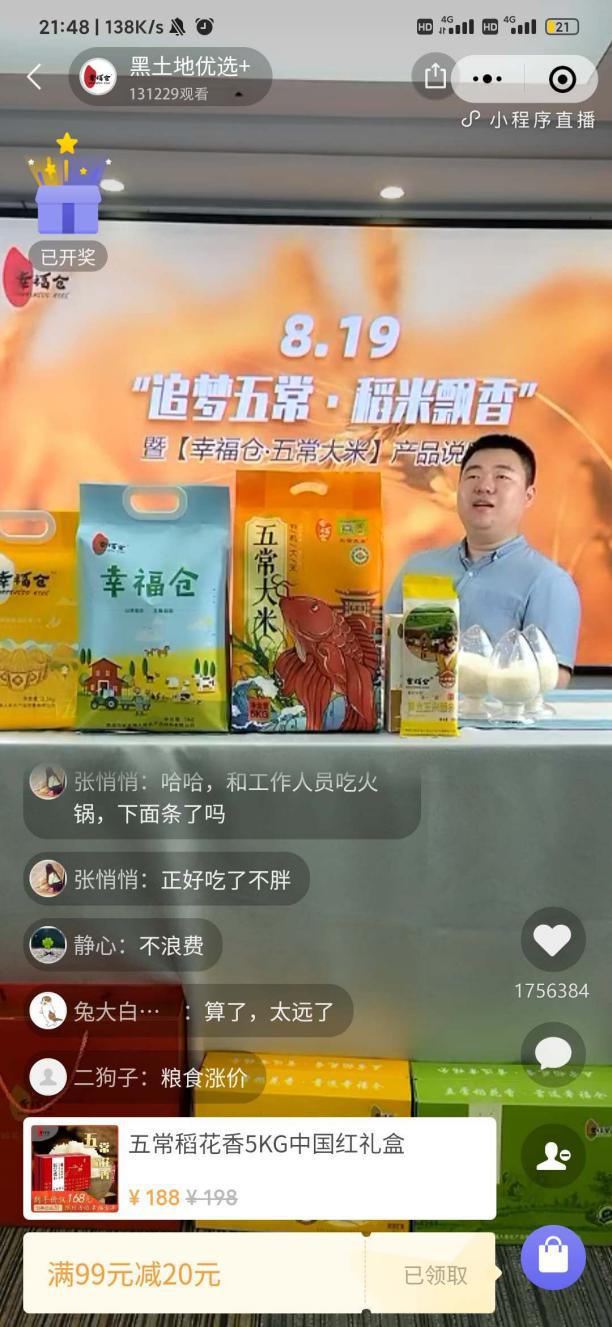This screenshot has width=612, height=1327.
Task: Open the shopping bag
Action: click(552, 1257)
